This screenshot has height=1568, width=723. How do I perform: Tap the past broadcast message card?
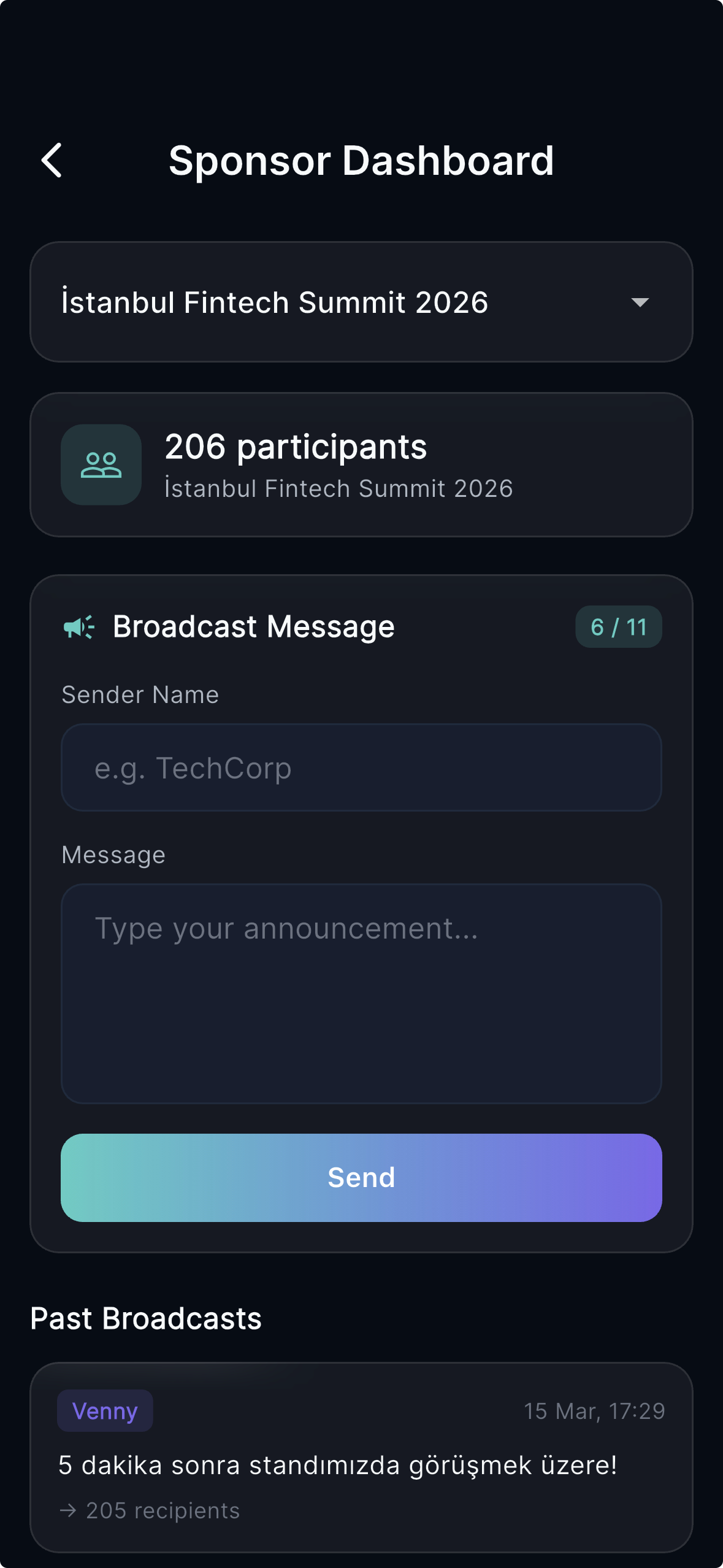tap(361, 1460)
